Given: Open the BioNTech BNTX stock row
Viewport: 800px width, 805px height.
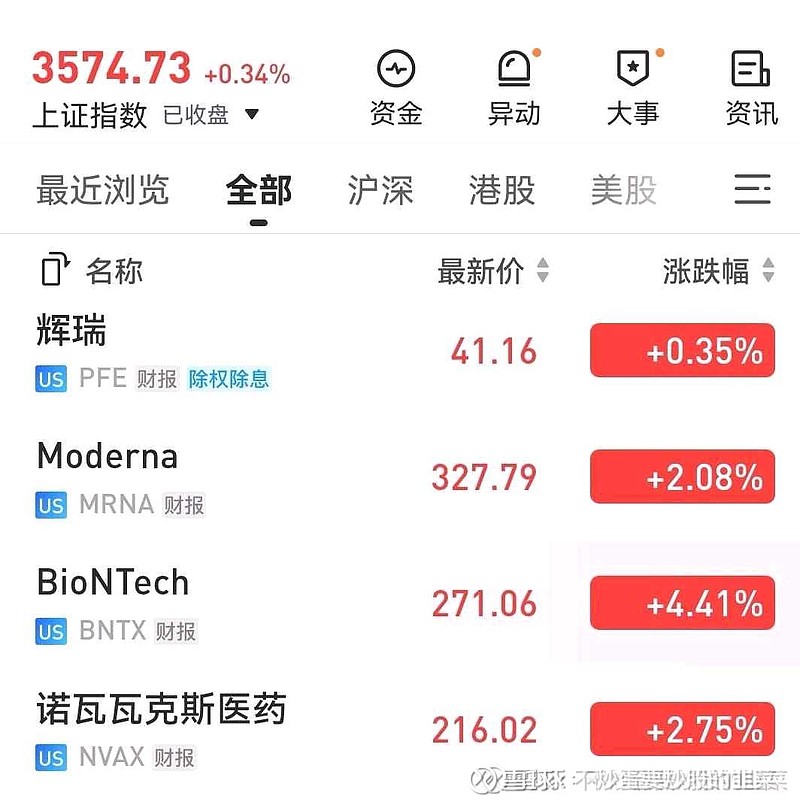Looking at the screenshot, I should point(200,603).
